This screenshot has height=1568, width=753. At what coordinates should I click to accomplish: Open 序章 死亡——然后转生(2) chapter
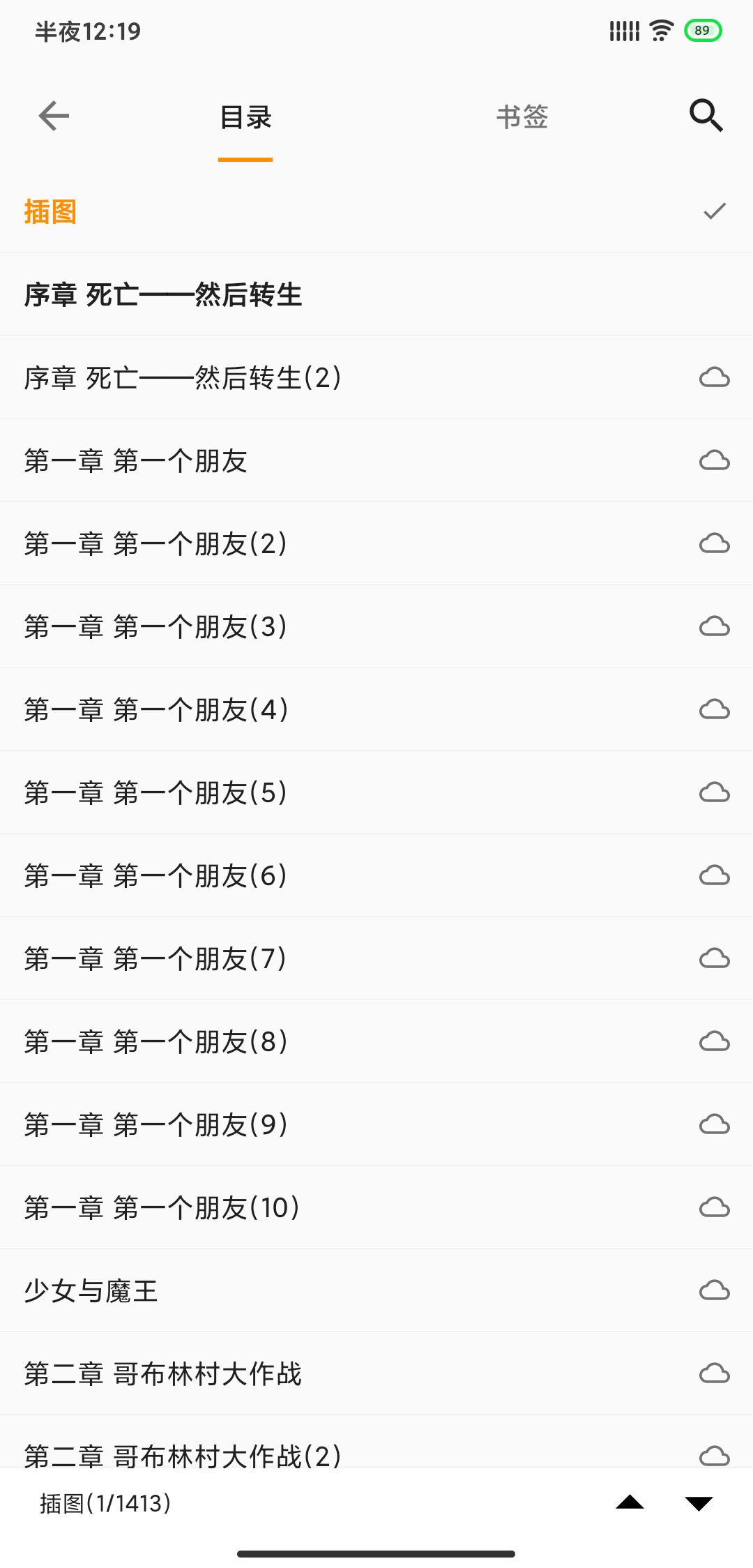click(x=376, y=377)
